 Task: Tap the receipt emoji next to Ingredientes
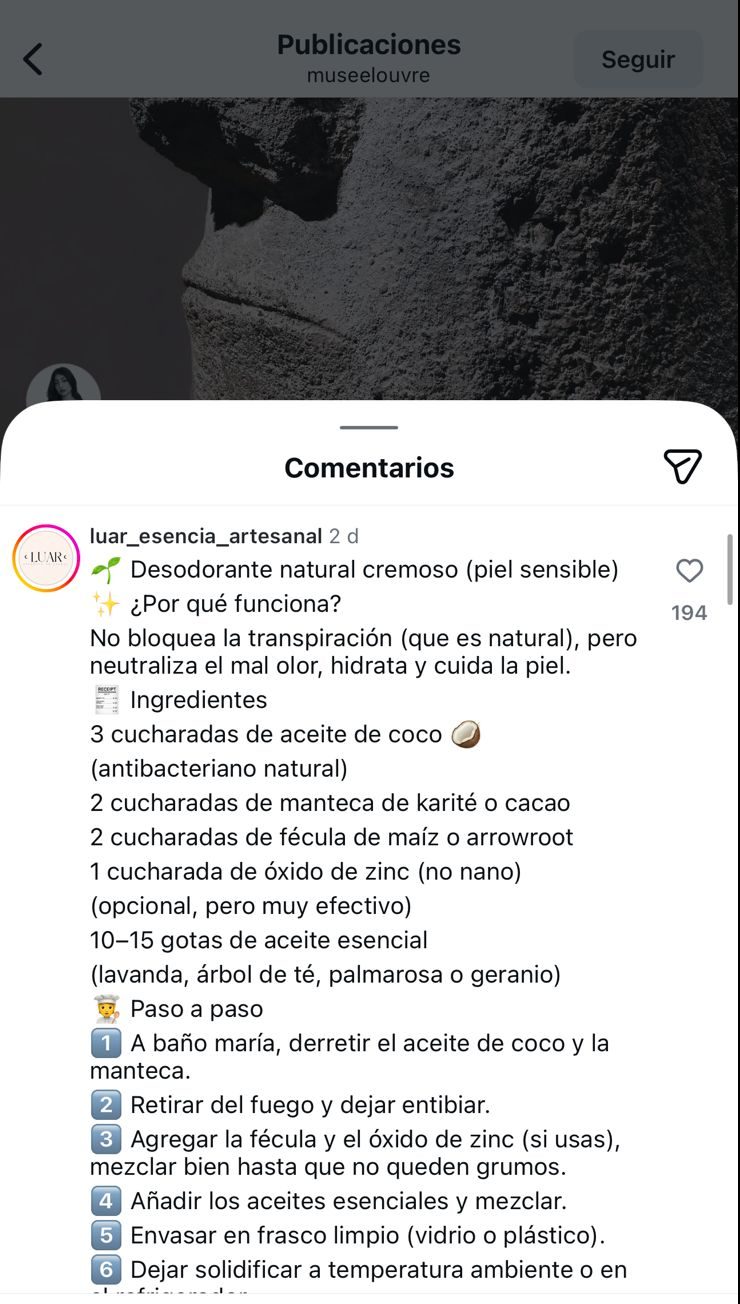point(105,699)
